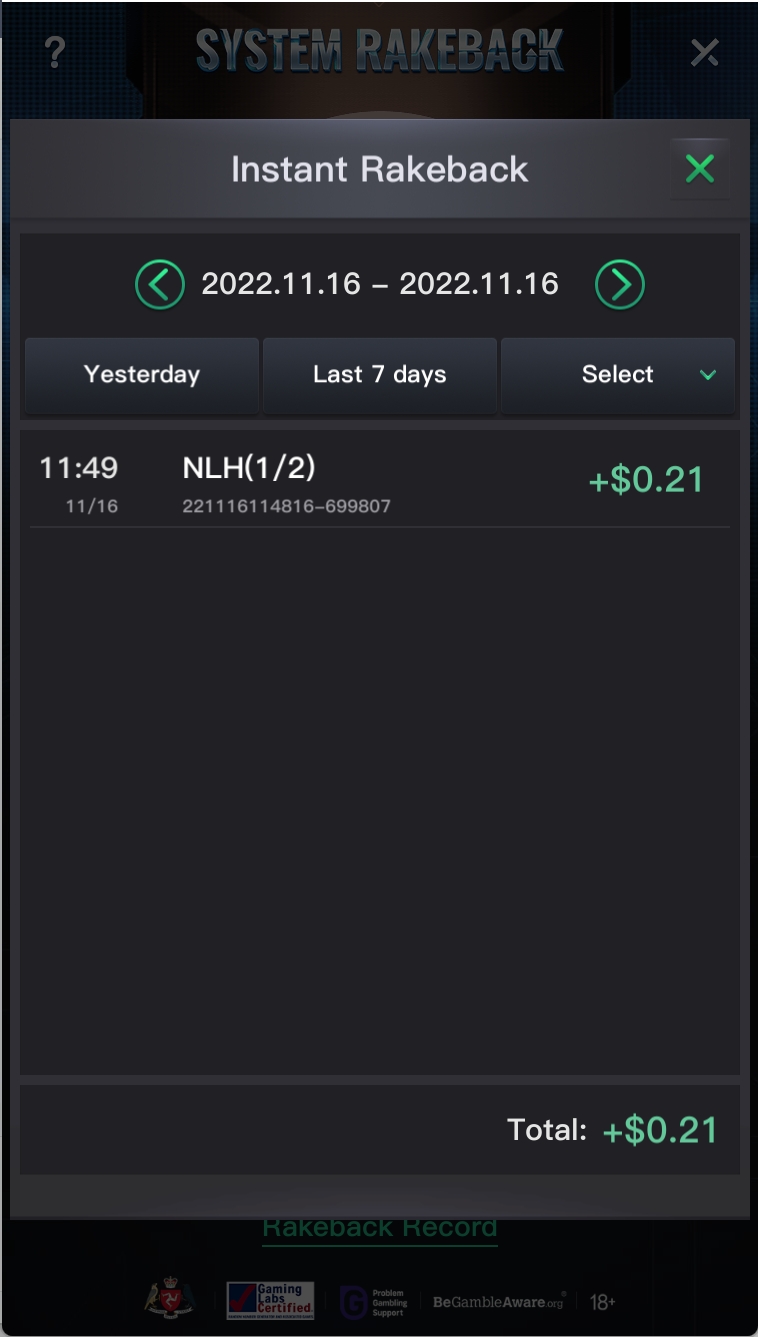Open the help question mark icon
This screenshot has width=758, height=1337.
click(55, 52)
